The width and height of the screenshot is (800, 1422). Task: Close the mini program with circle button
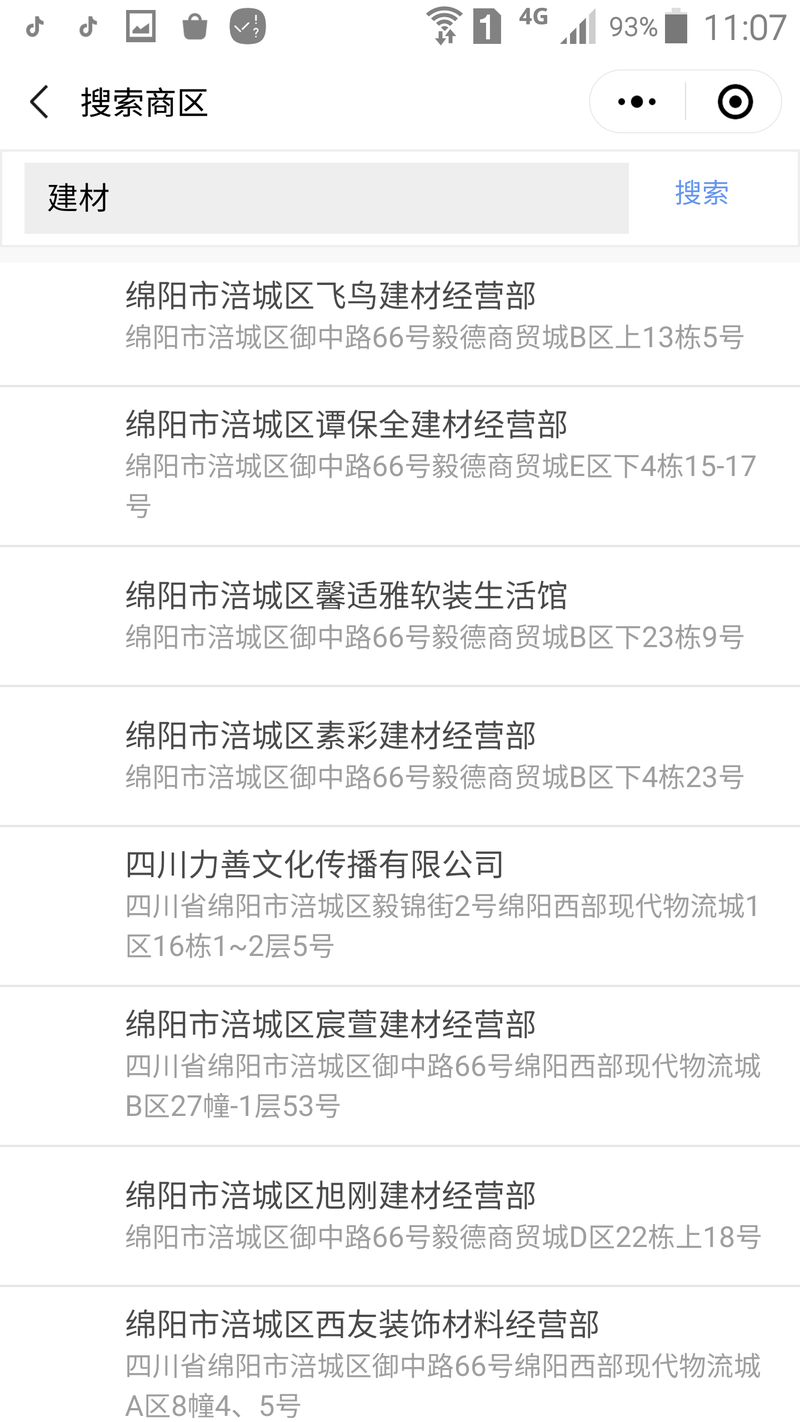(x=735, y=102)
